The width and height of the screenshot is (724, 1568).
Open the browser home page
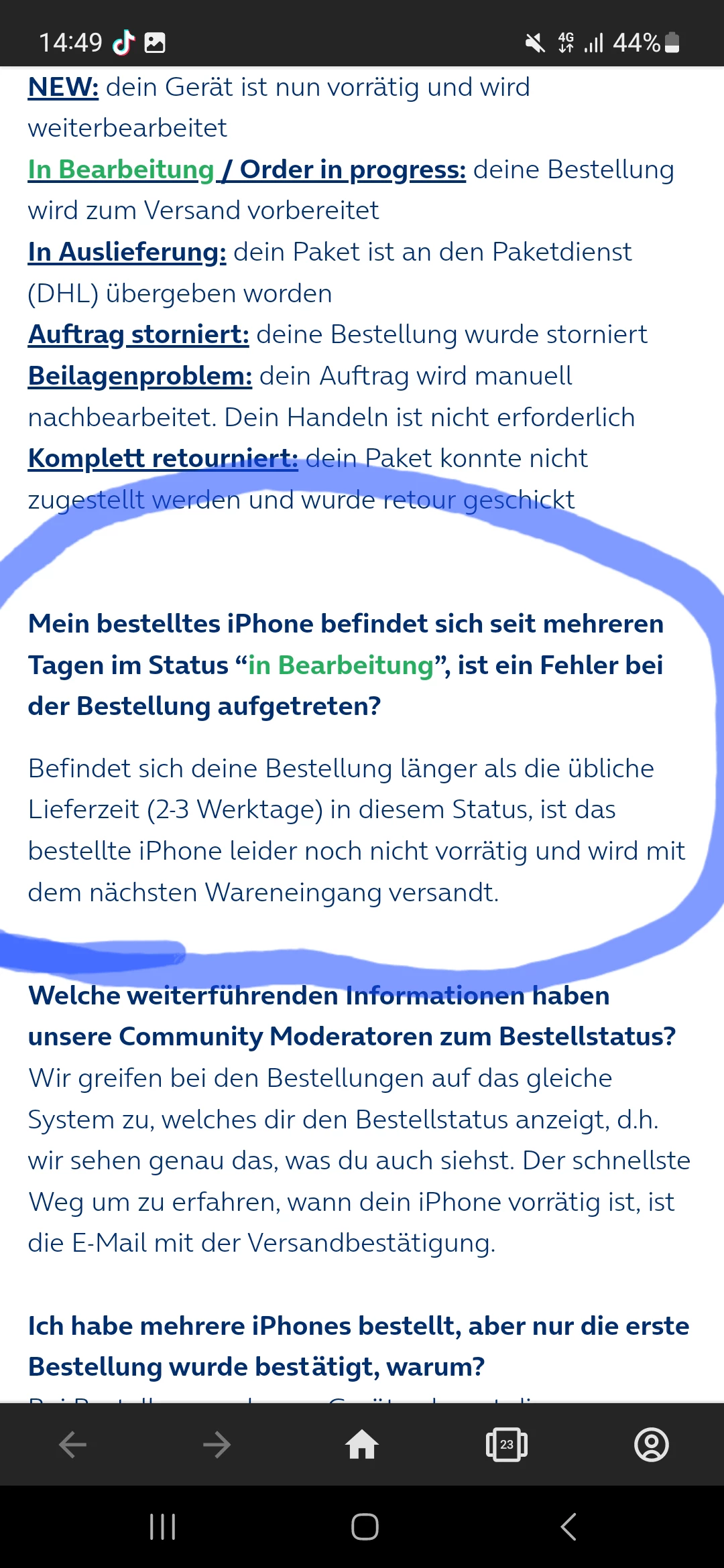click(x=362, y=1445)
